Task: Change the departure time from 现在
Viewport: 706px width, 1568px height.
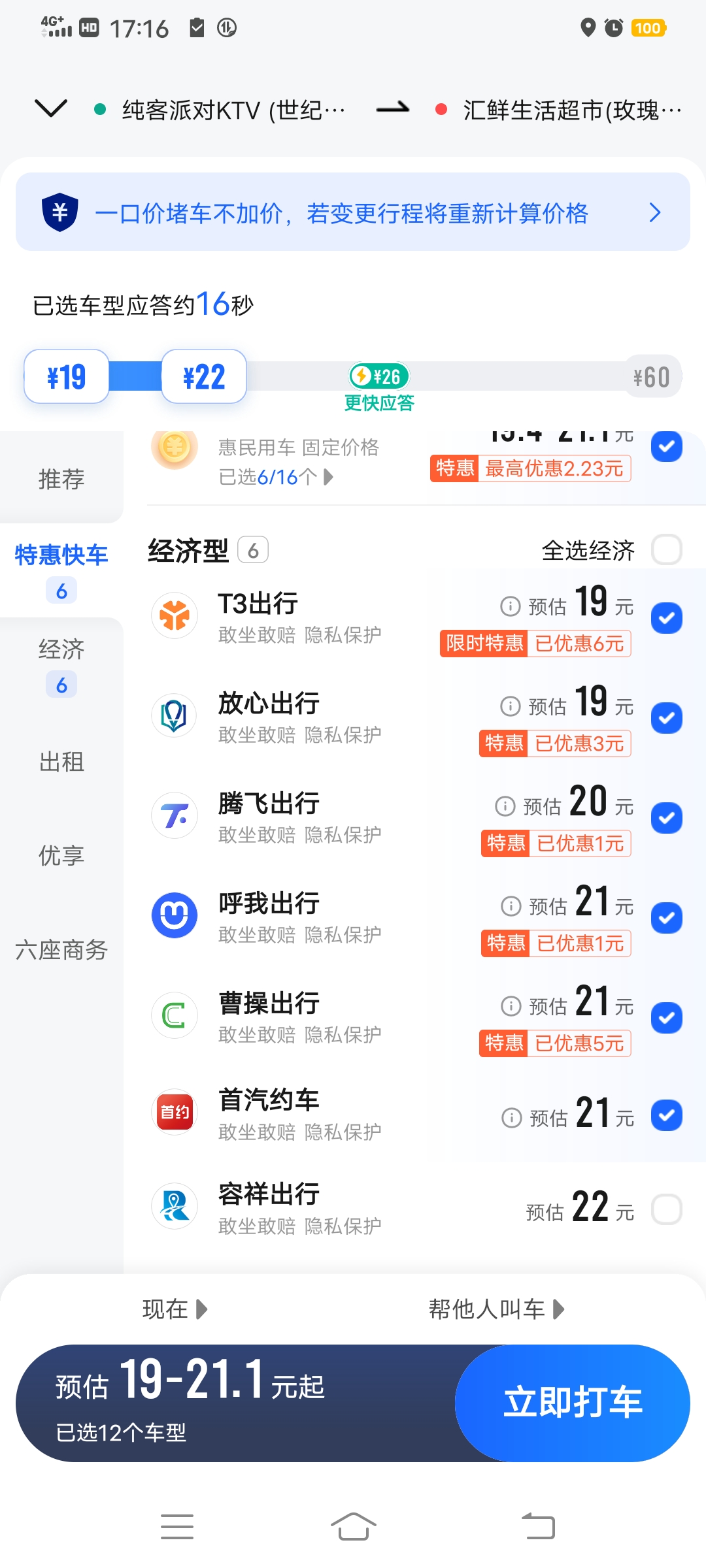Action: point(175,1309)
